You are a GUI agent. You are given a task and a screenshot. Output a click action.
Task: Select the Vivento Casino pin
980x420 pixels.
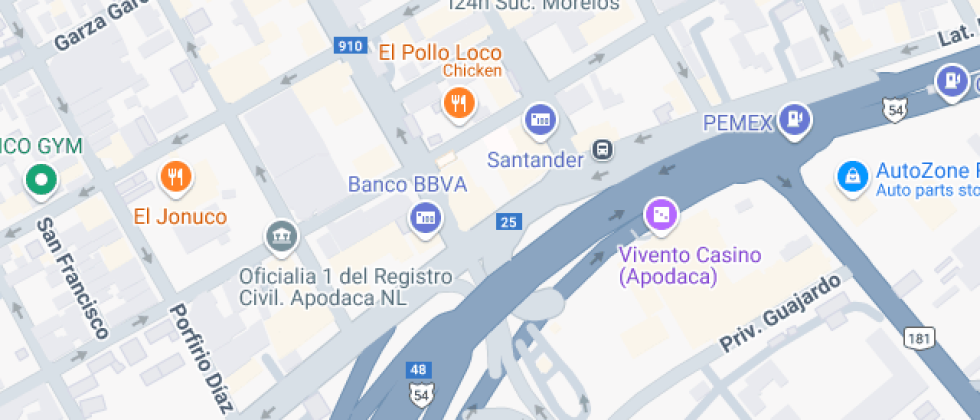[661, 216]
